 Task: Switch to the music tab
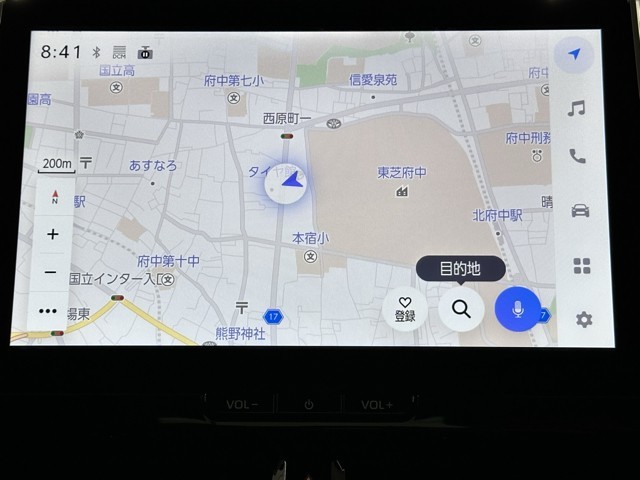(x=577, y=108)
